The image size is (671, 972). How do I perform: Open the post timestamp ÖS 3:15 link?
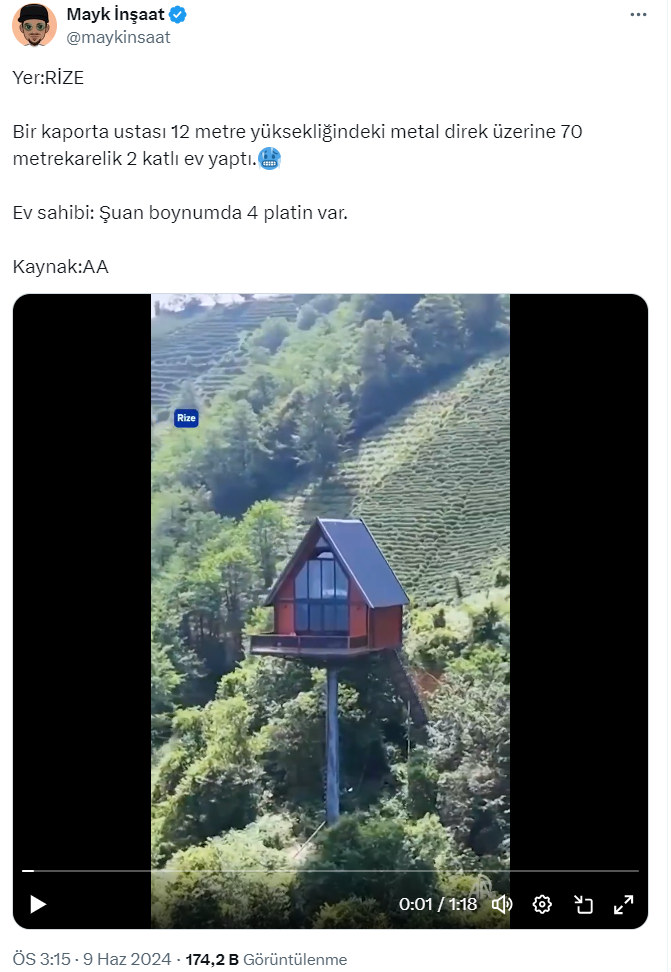pos(42,959)
